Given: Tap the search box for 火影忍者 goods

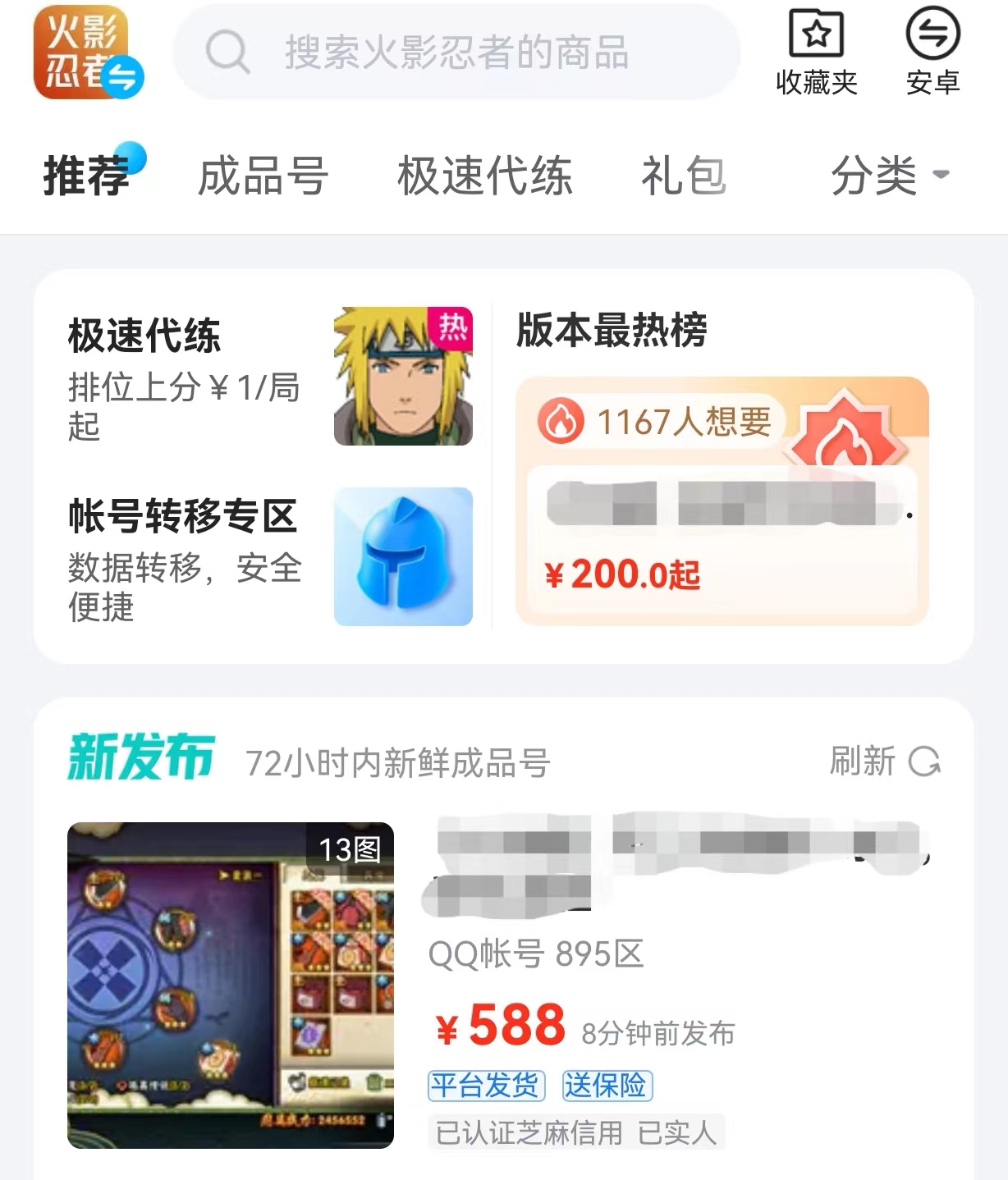Looking at the screenshot, I should tap(456, 53).
